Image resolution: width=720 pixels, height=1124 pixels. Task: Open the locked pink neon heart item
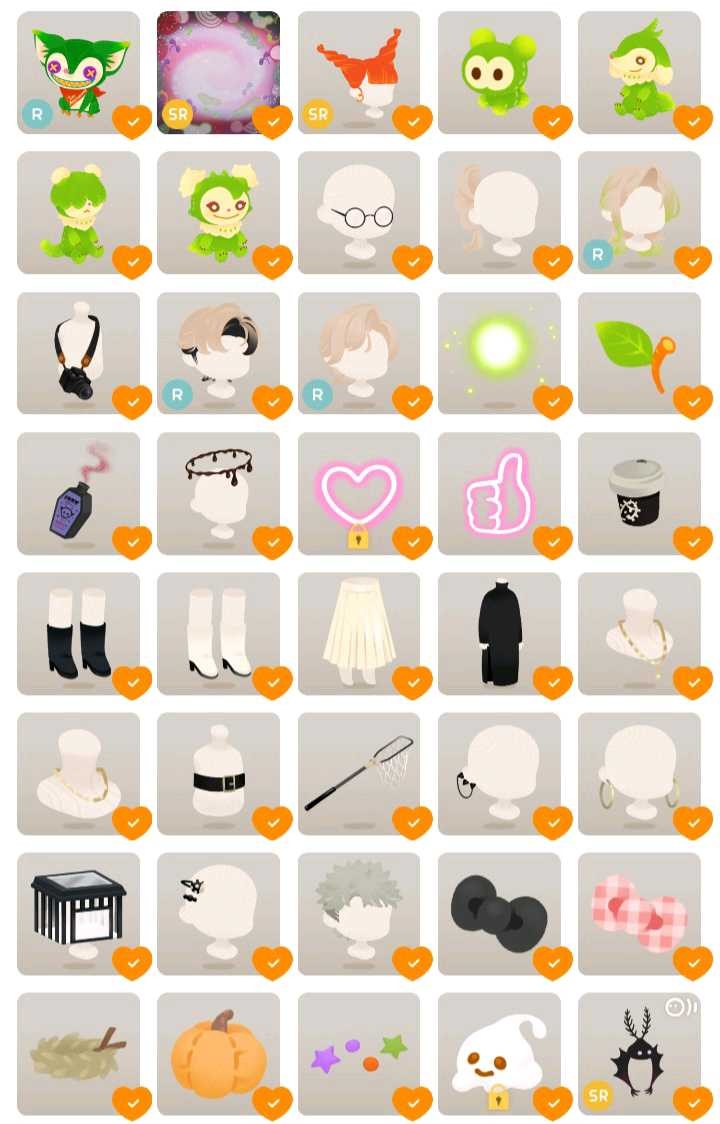pyautogui.click(x=359, y=492)
